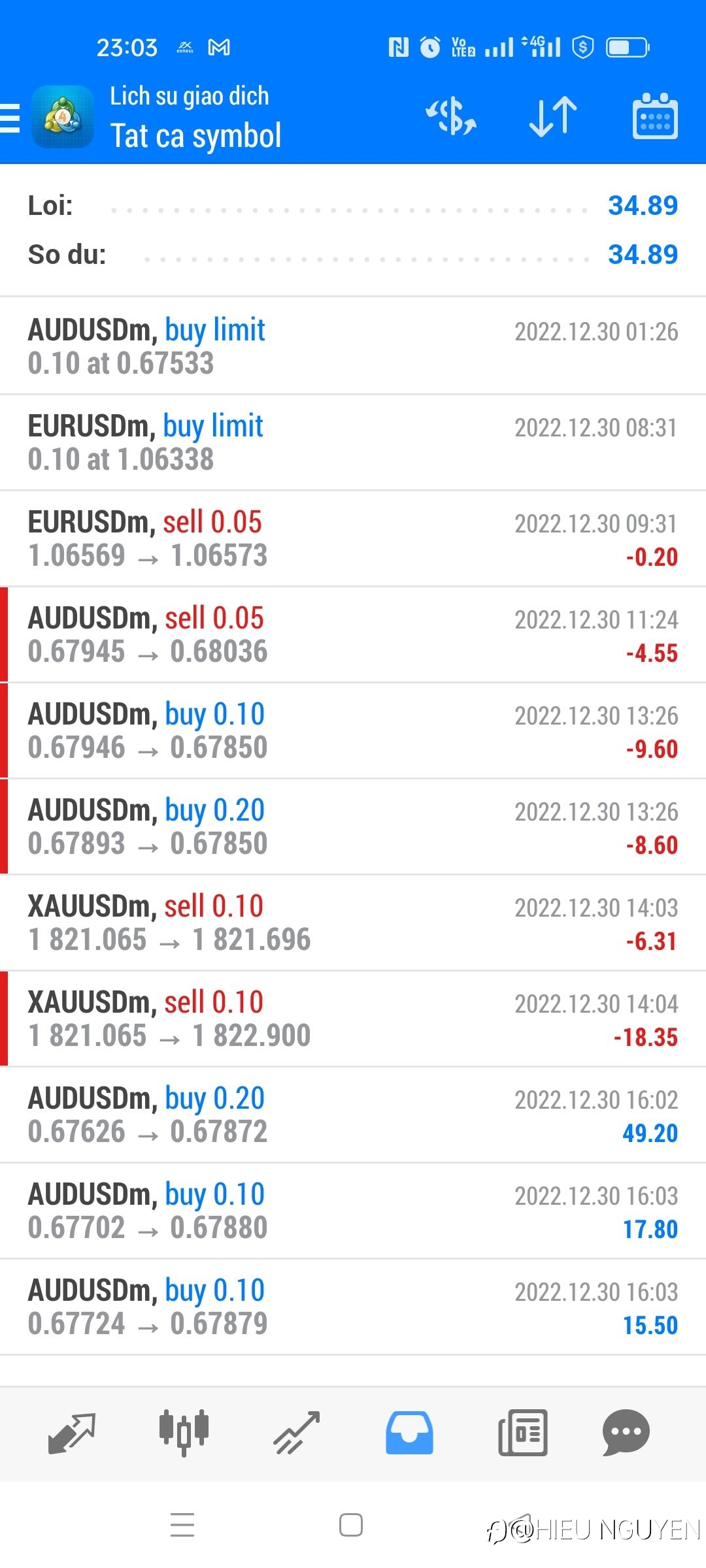Viewport: 706px width, 1568px height.
Task: Open the currency symbol filter icon
Action: pos(451,117)
